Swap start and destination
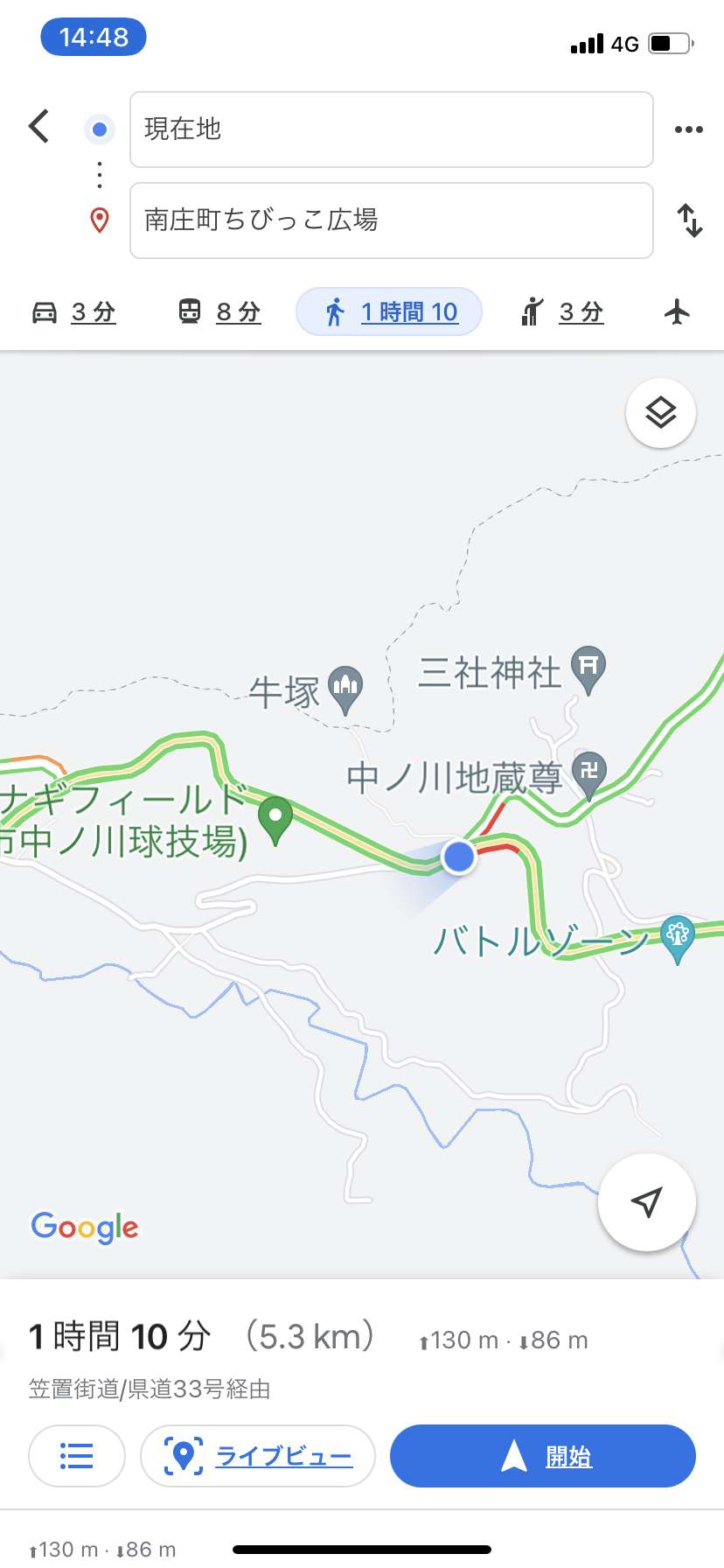The height and width of the screenshot is (1568, 724). (690, 220)
